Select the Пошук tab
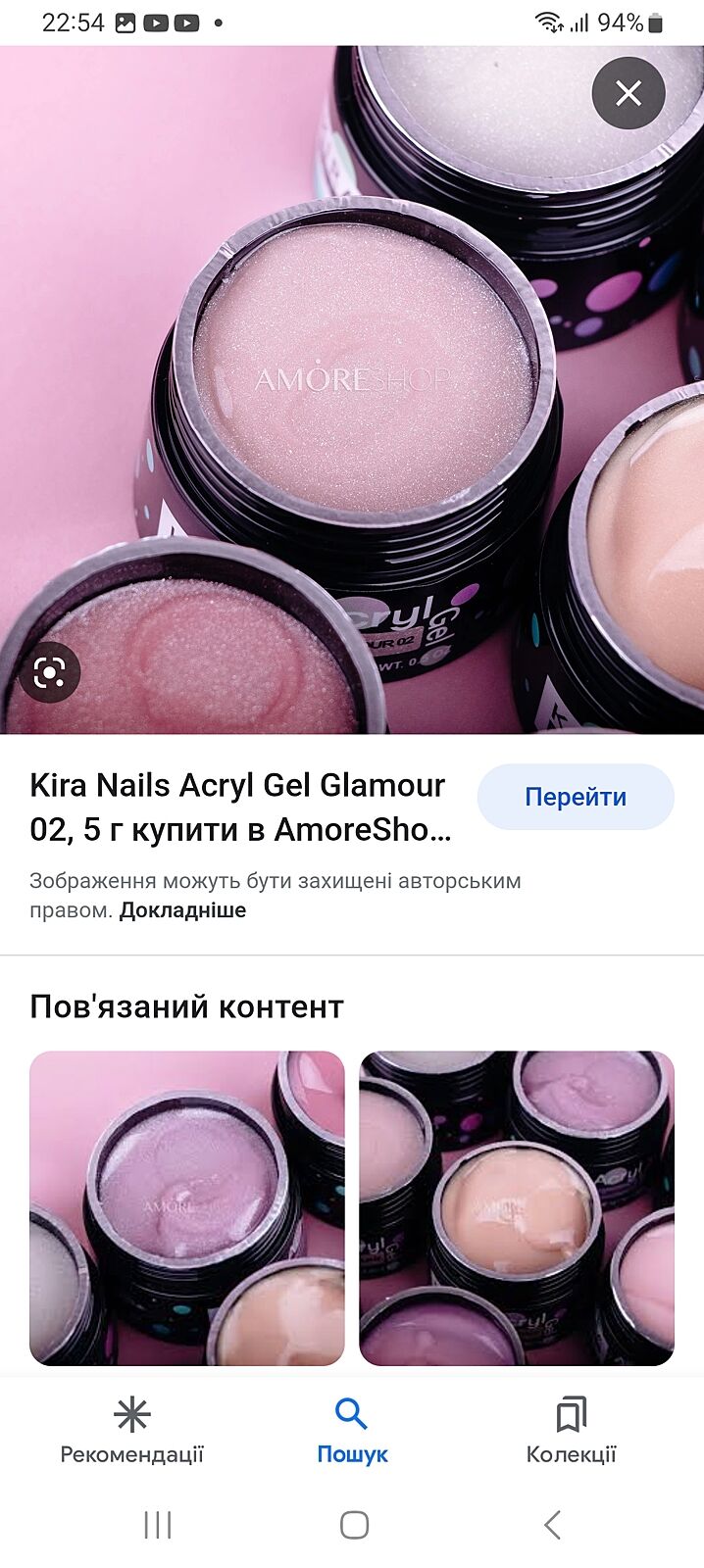Image resolution: width=704 pixels, height=1568 pixels. tap(352, 1430)
